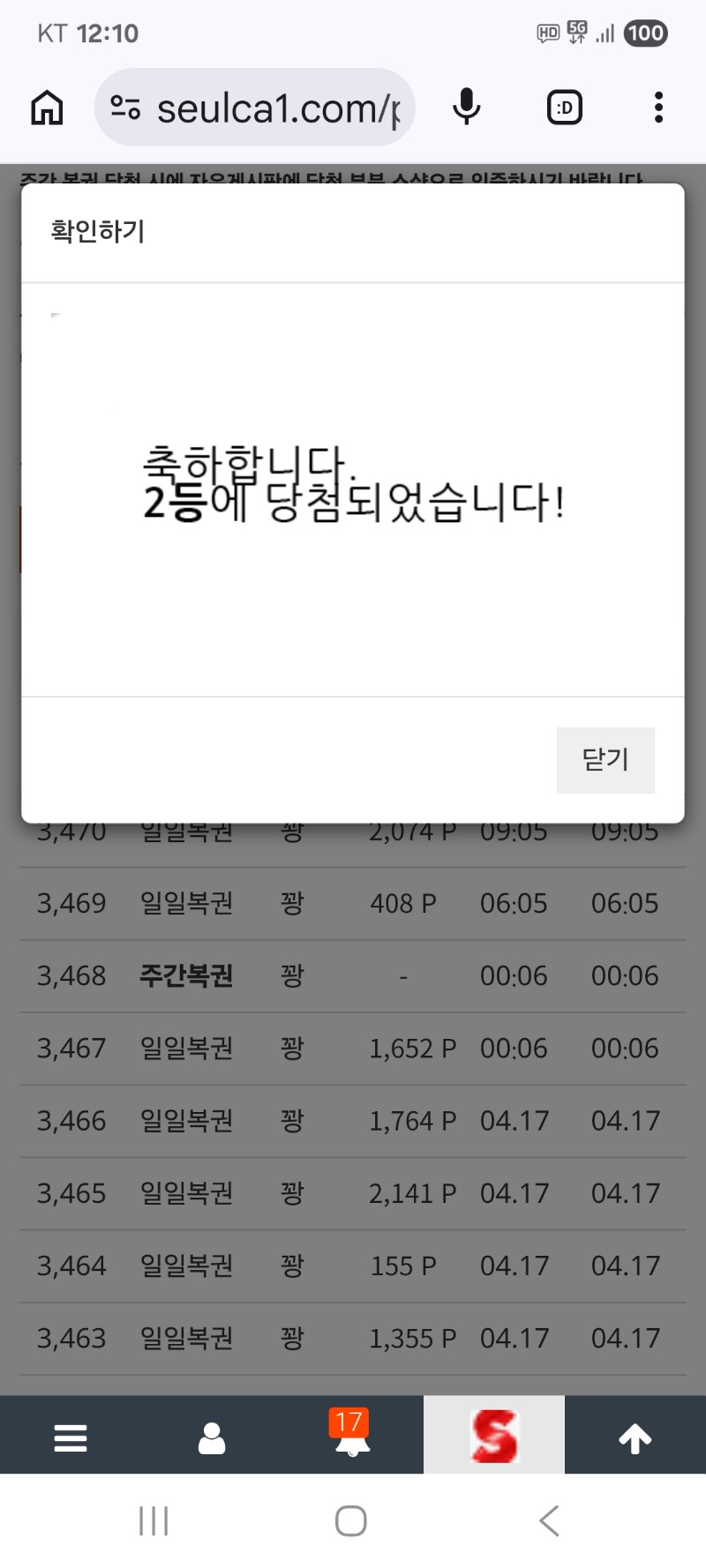This screenshot has width=706, height=1568.
Task: Jump to top with the up arrow
Action: [635, 1438]
